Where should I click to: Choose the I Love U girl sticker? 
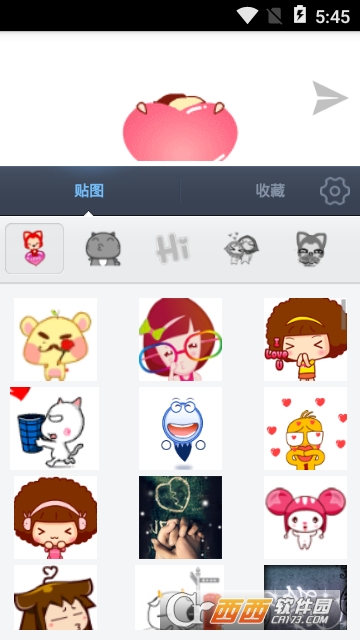tap(305, 339)
